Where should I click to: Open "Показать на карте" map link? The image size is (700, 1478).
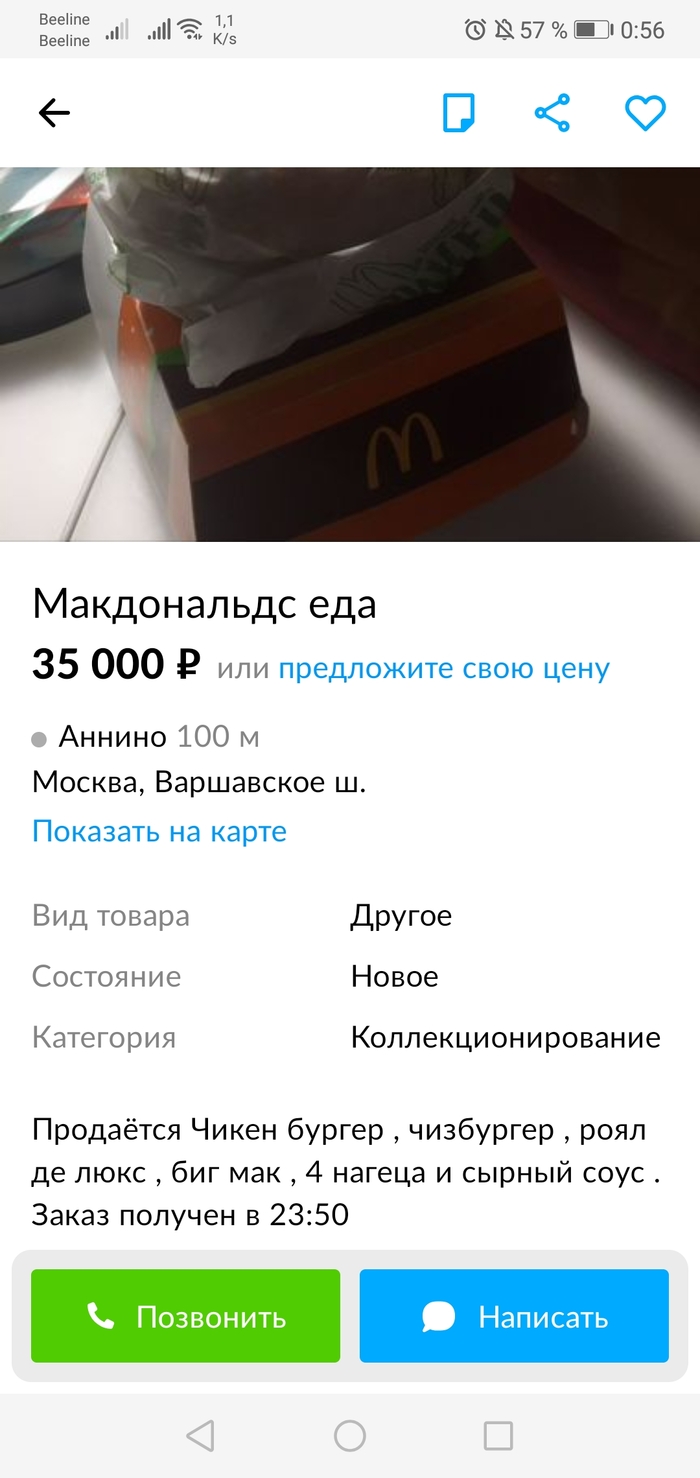160,831
